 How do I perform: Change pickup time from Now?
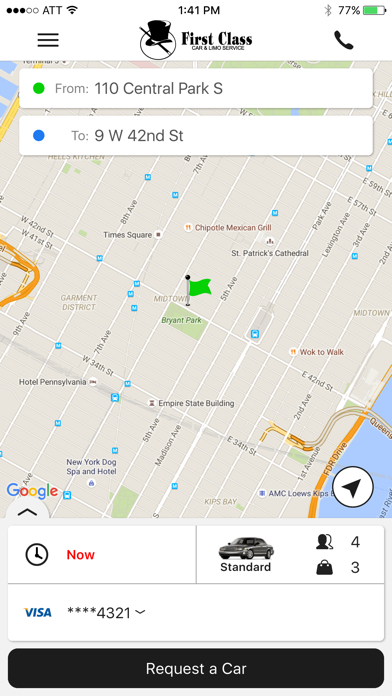(102, 554)
